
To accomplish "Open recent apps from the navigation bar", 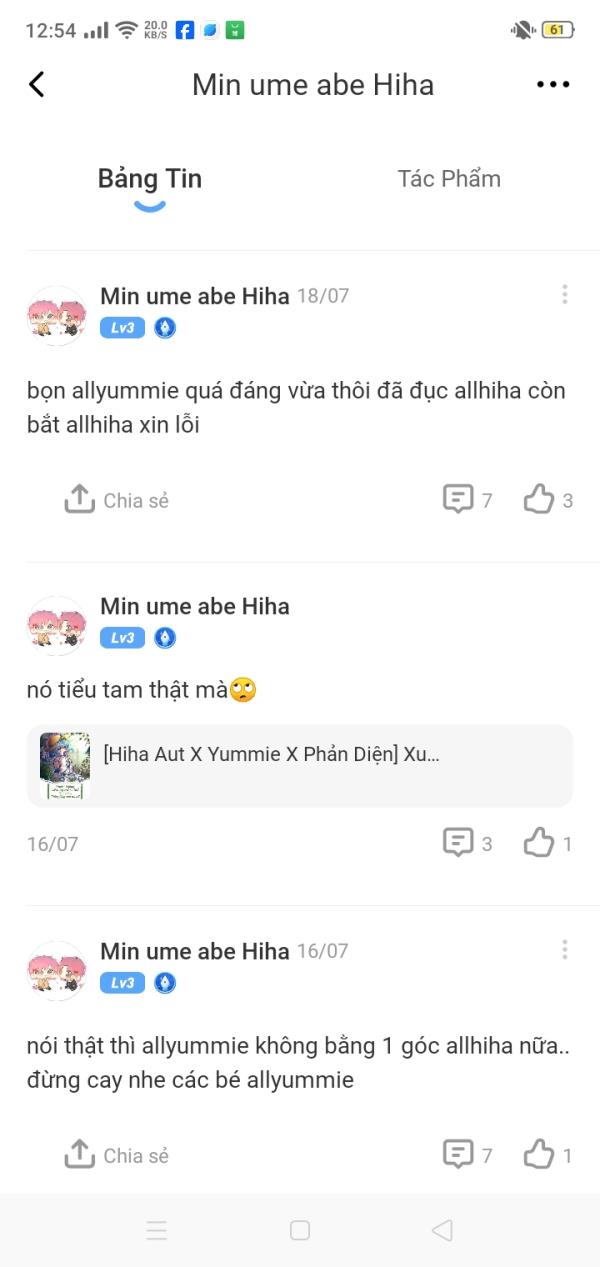I will point(157,1230).
